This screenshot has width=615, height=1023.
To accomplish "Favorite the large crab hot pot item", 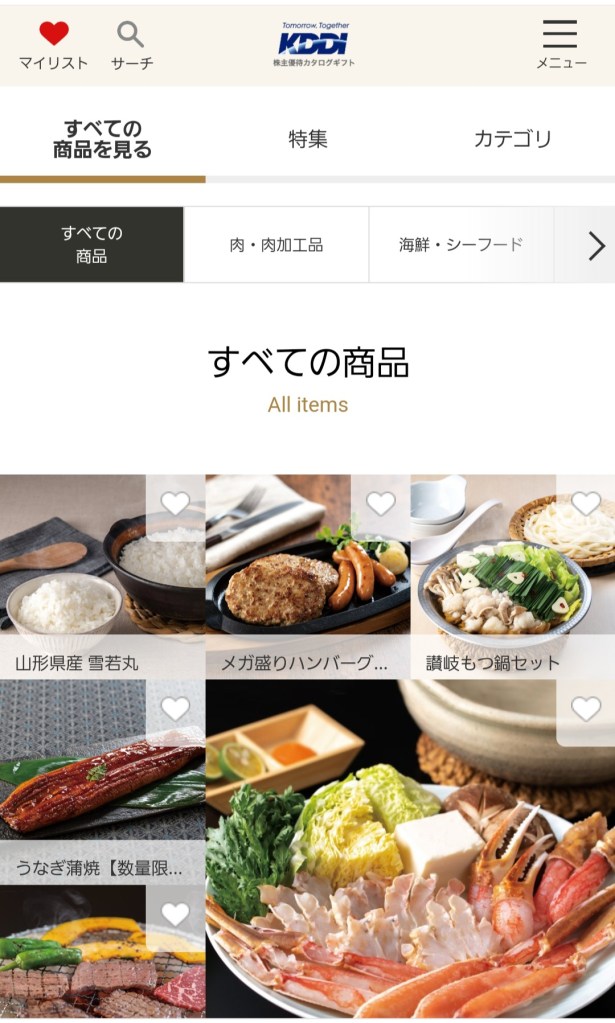I will 586,709.
